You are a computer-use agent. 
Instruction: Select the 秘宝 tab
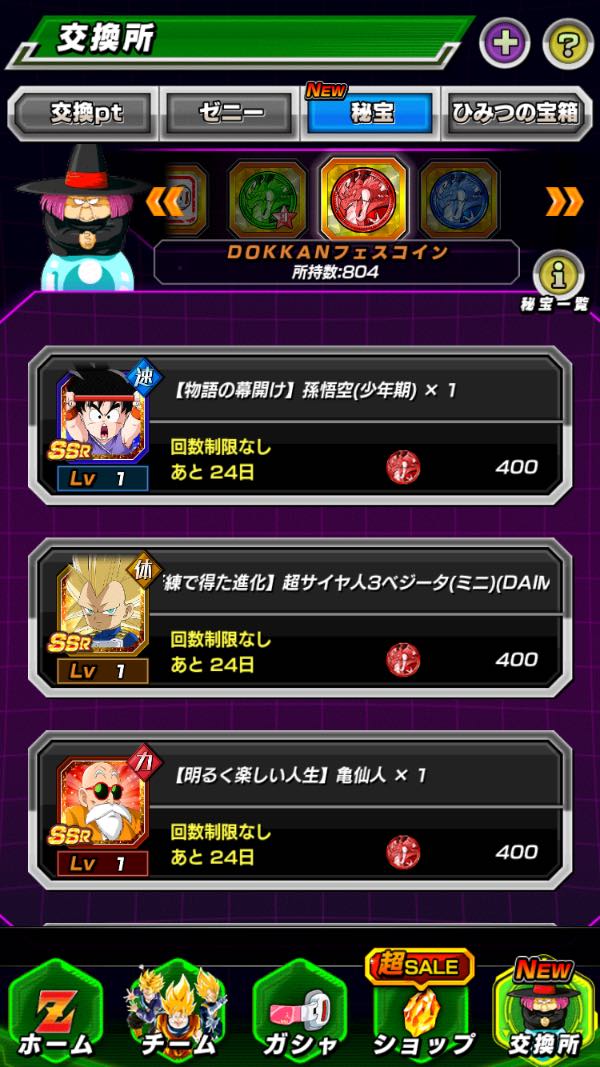371,113
